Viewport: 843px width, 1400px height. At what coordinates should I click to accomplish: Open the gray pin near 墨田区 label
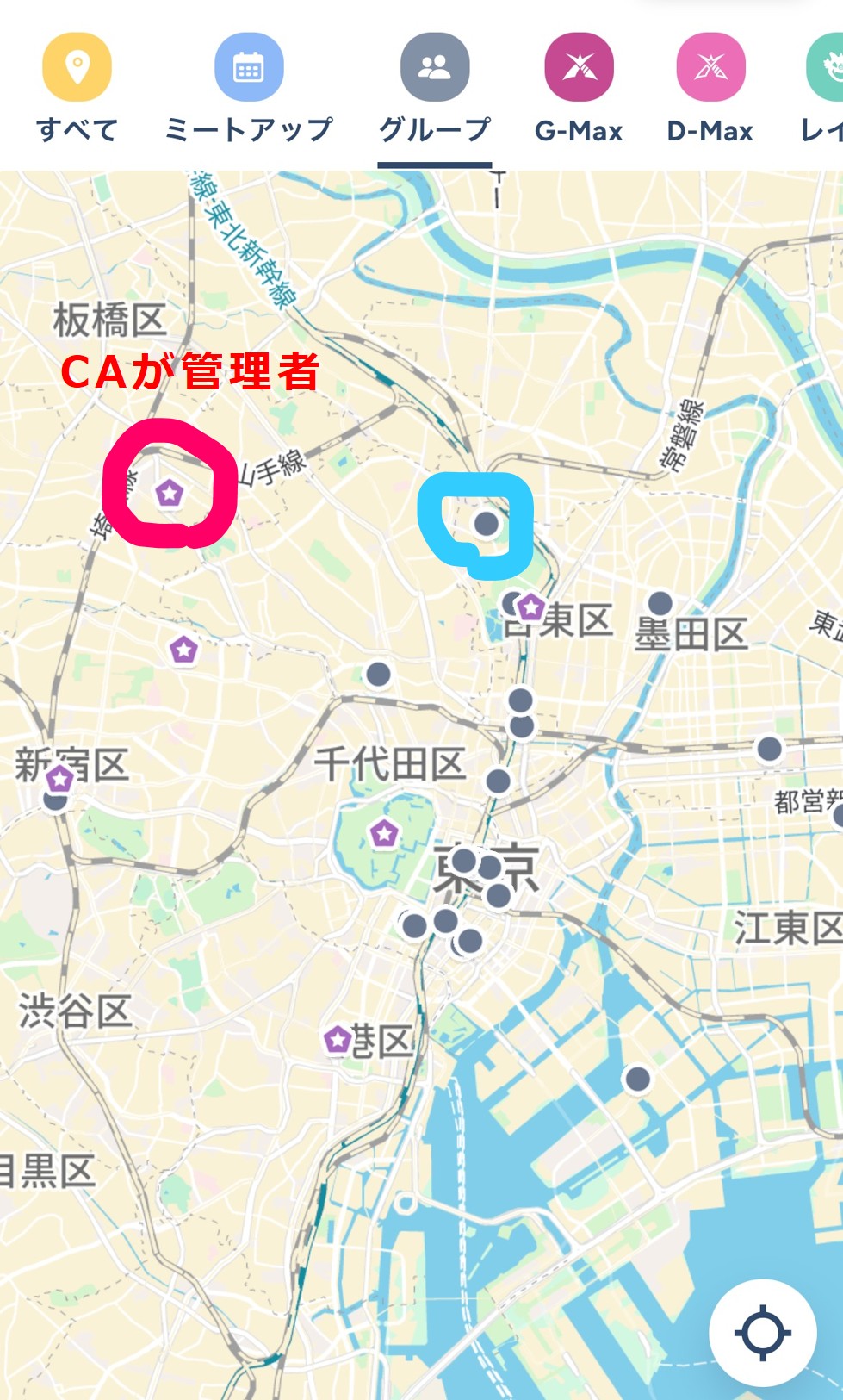[660, 603]
